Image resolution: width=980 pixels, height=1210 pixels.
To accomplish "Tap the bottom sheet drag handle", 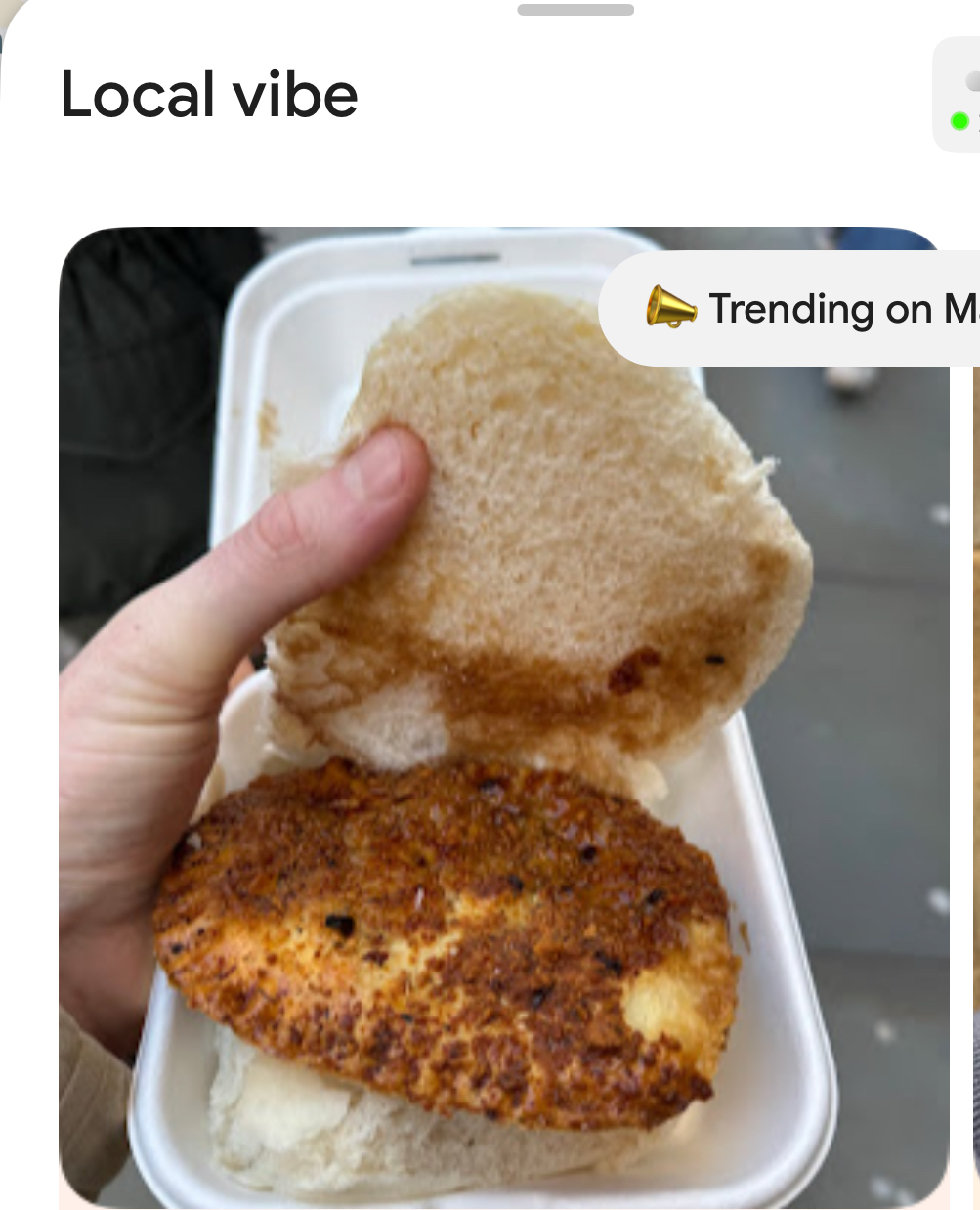I will [575, 11].
